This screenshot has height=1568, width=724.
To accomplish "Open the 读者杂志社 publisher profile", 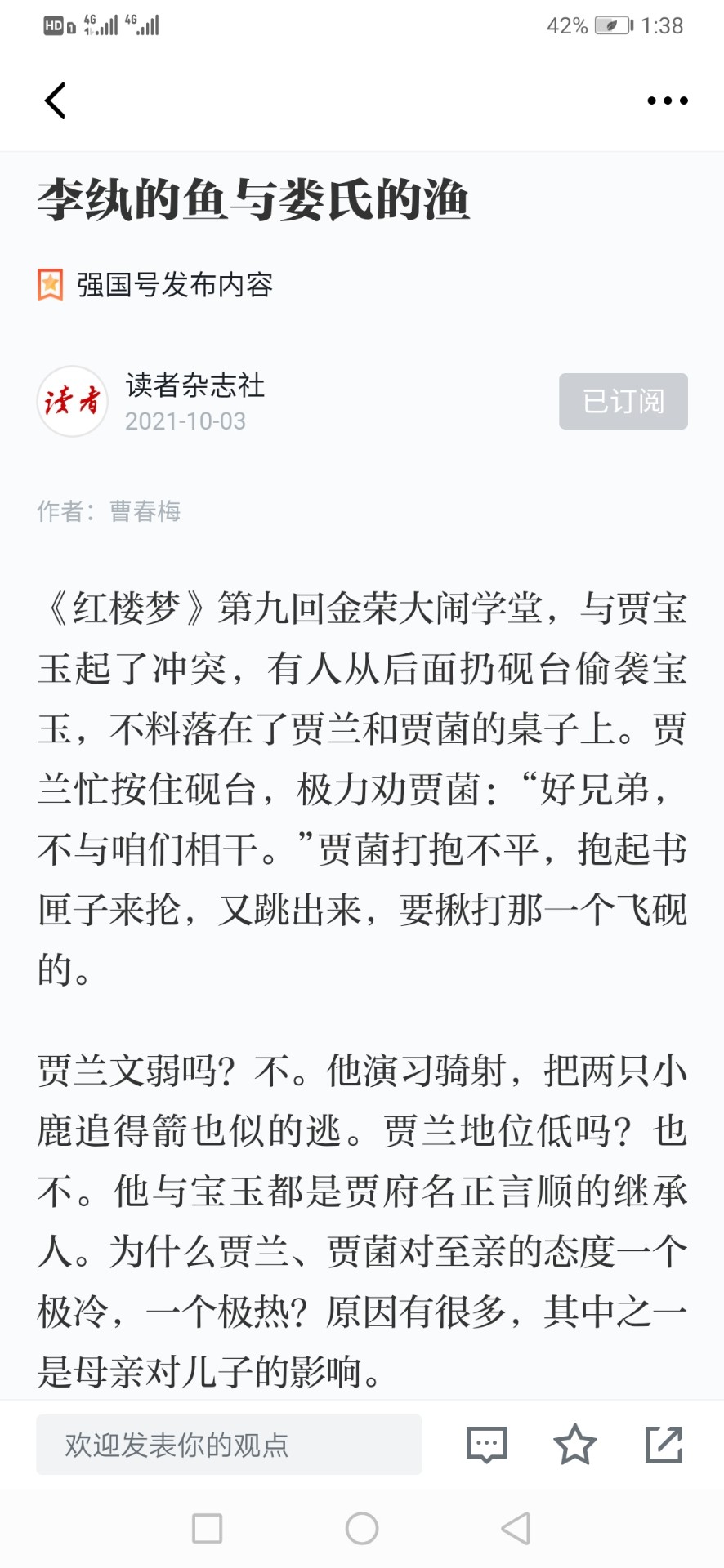I will point(194,385).
